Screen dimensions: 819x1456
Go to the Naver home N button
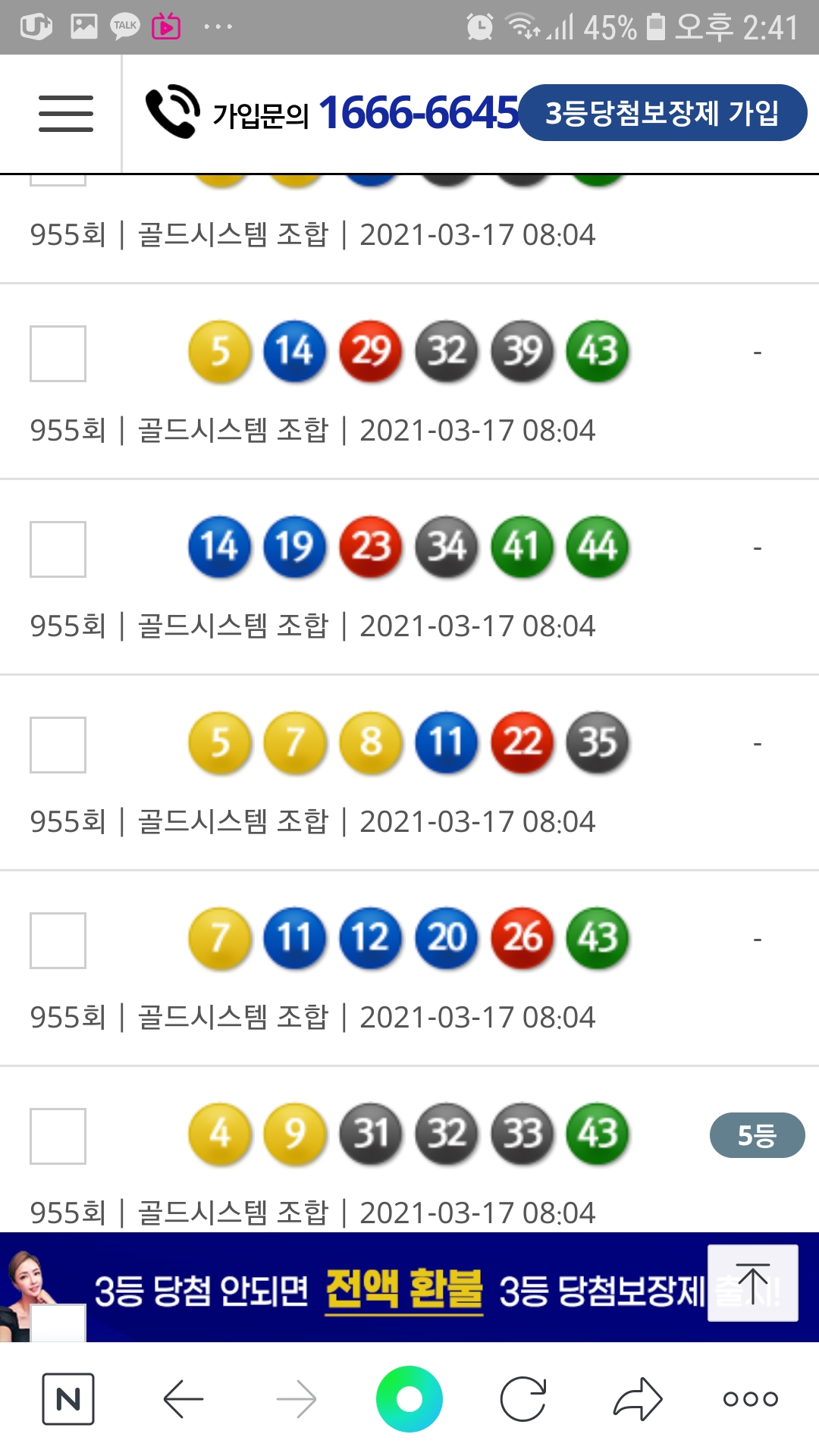68,1399
